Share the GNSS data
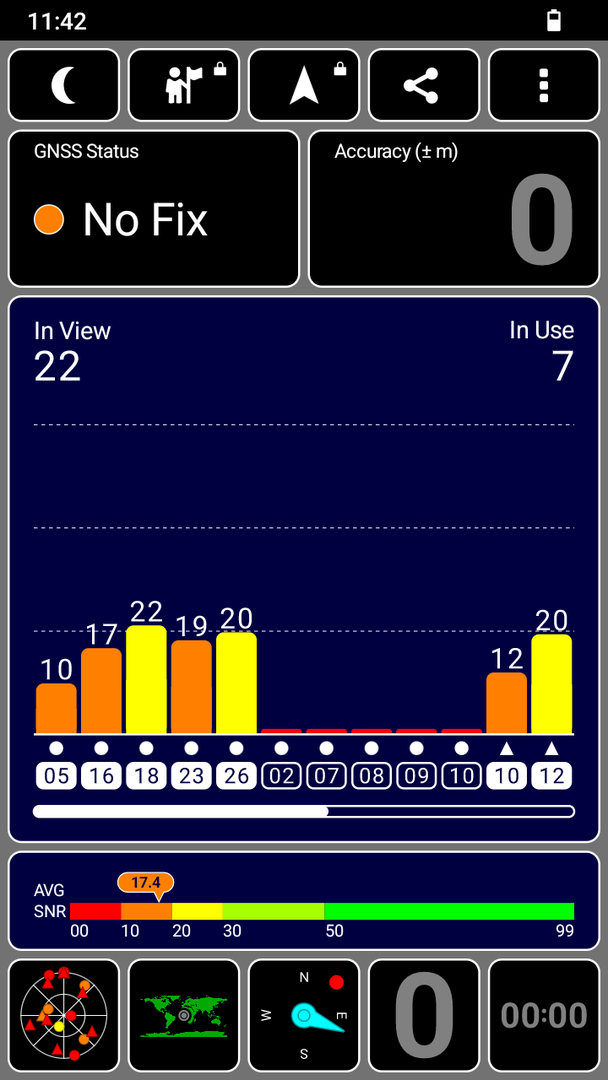The image size is (608, 1080). (424, 85)
